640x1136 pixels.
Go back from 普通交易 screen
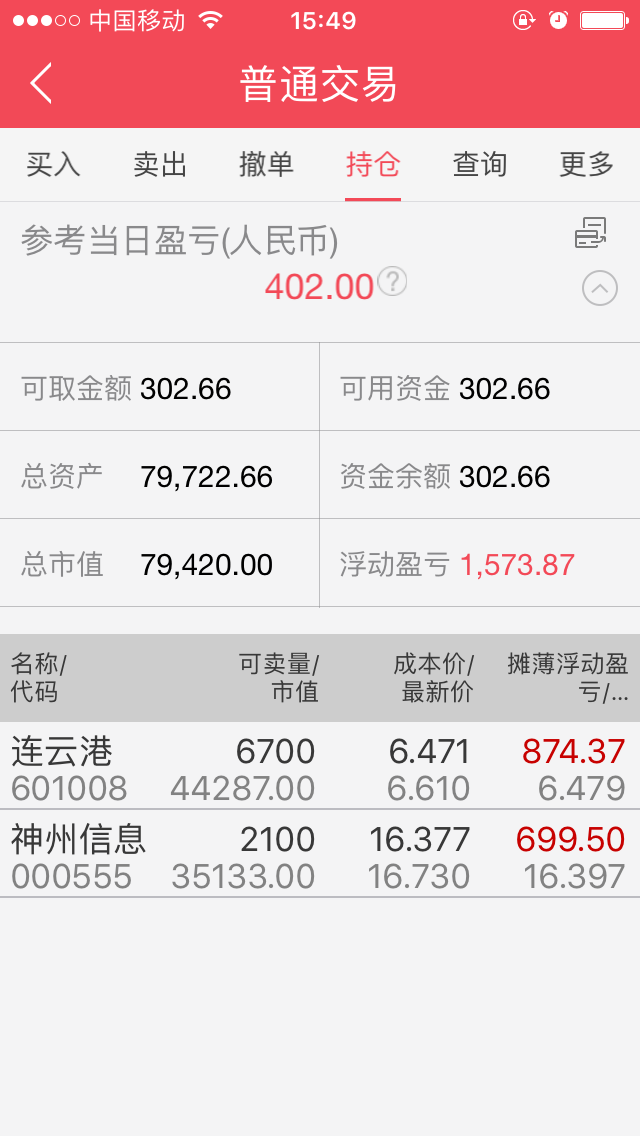tap(41, 84)
